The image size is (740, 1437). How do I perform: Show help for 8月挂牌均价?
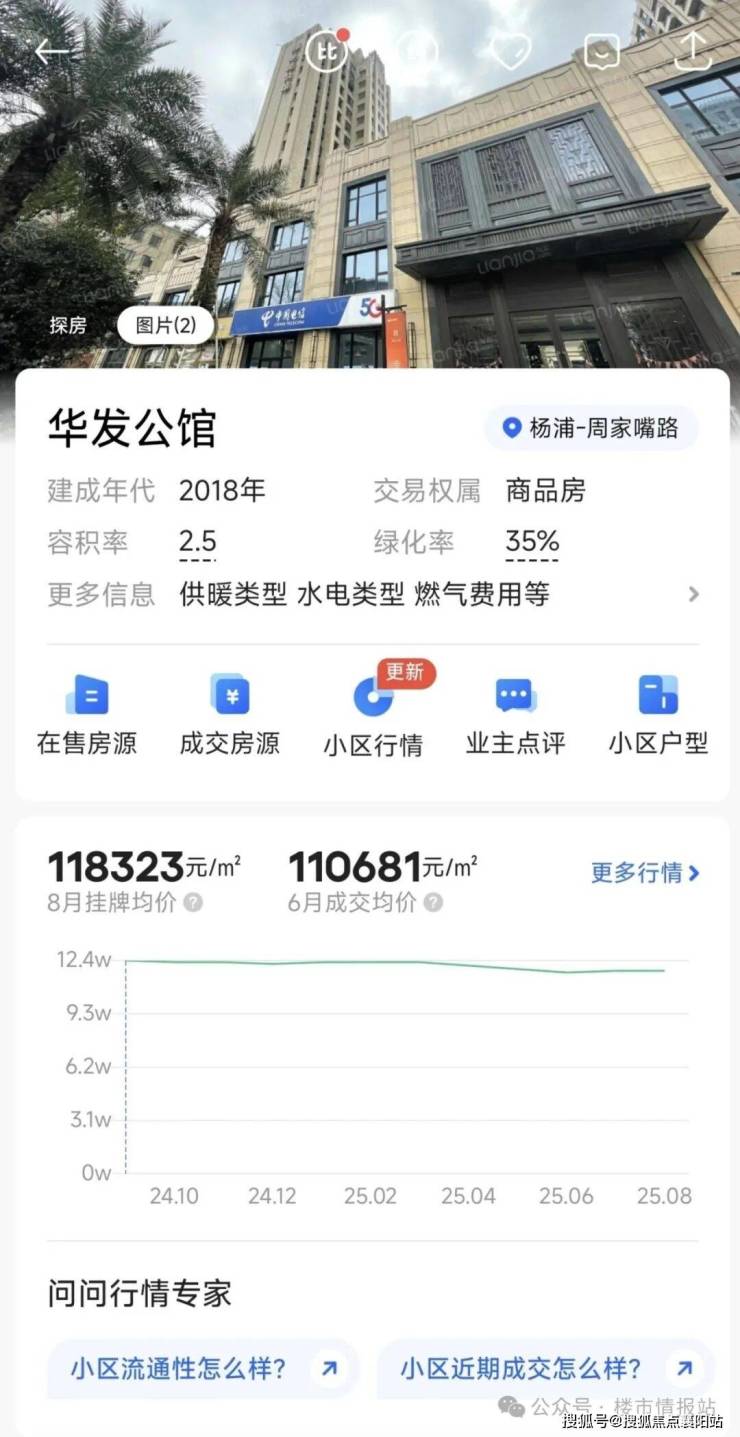pyautogui.click(x=193, y=902)
